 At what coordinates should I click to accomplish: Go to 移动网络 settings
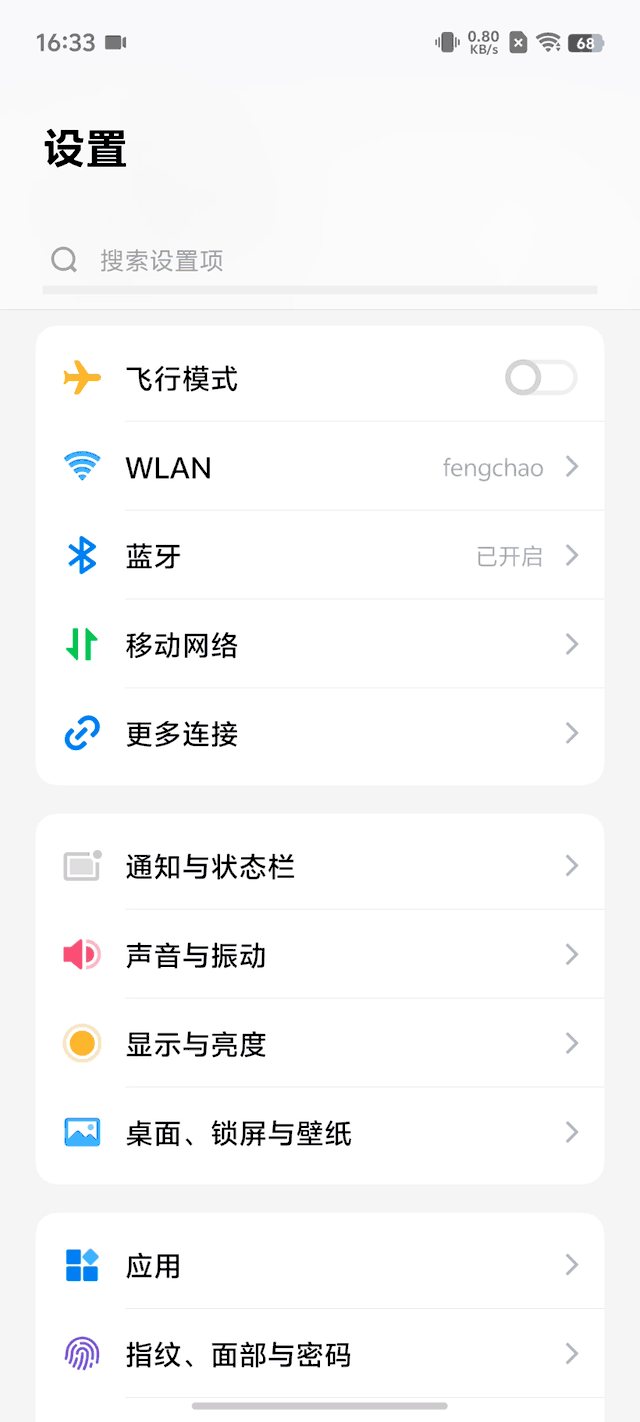[320, 645]
